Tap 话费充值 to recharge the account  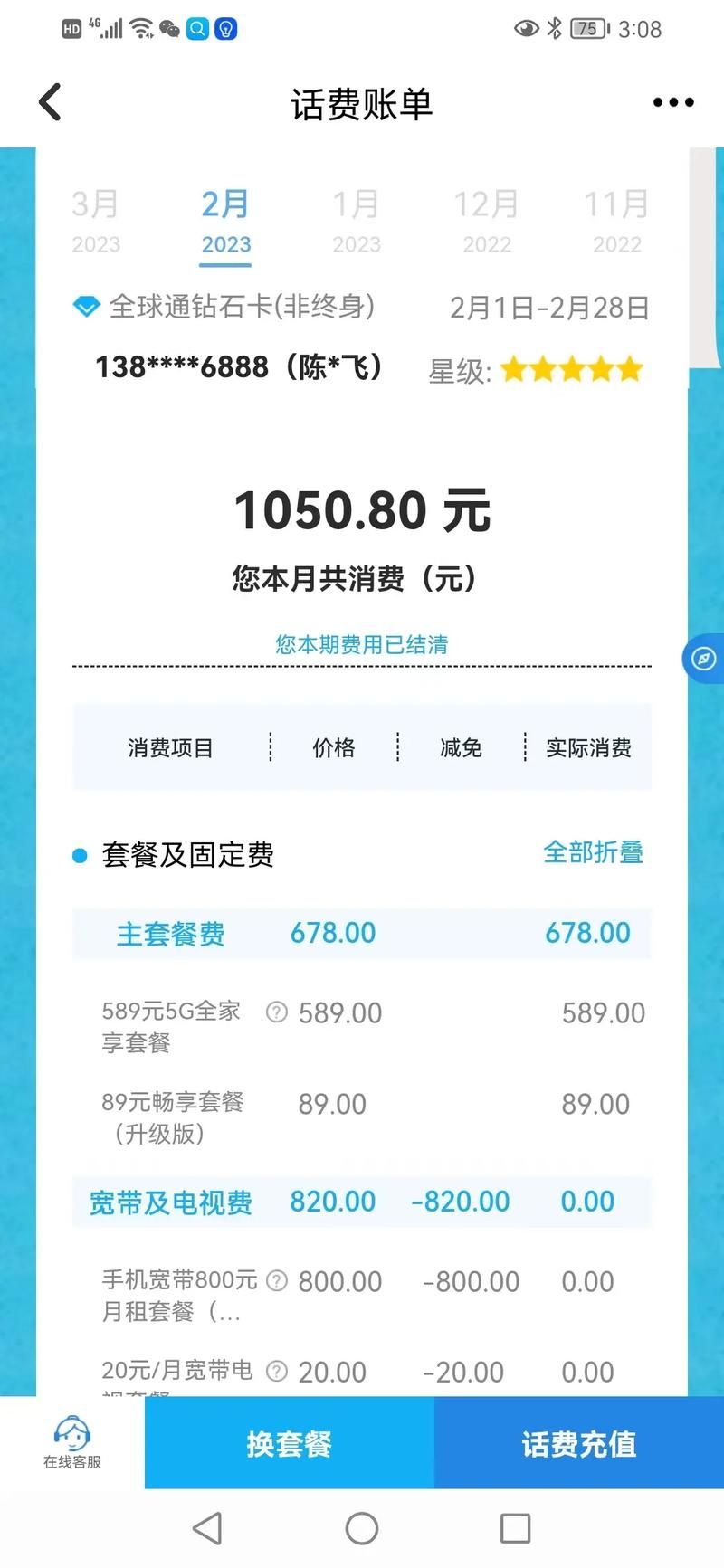(x=578, y=1443)
